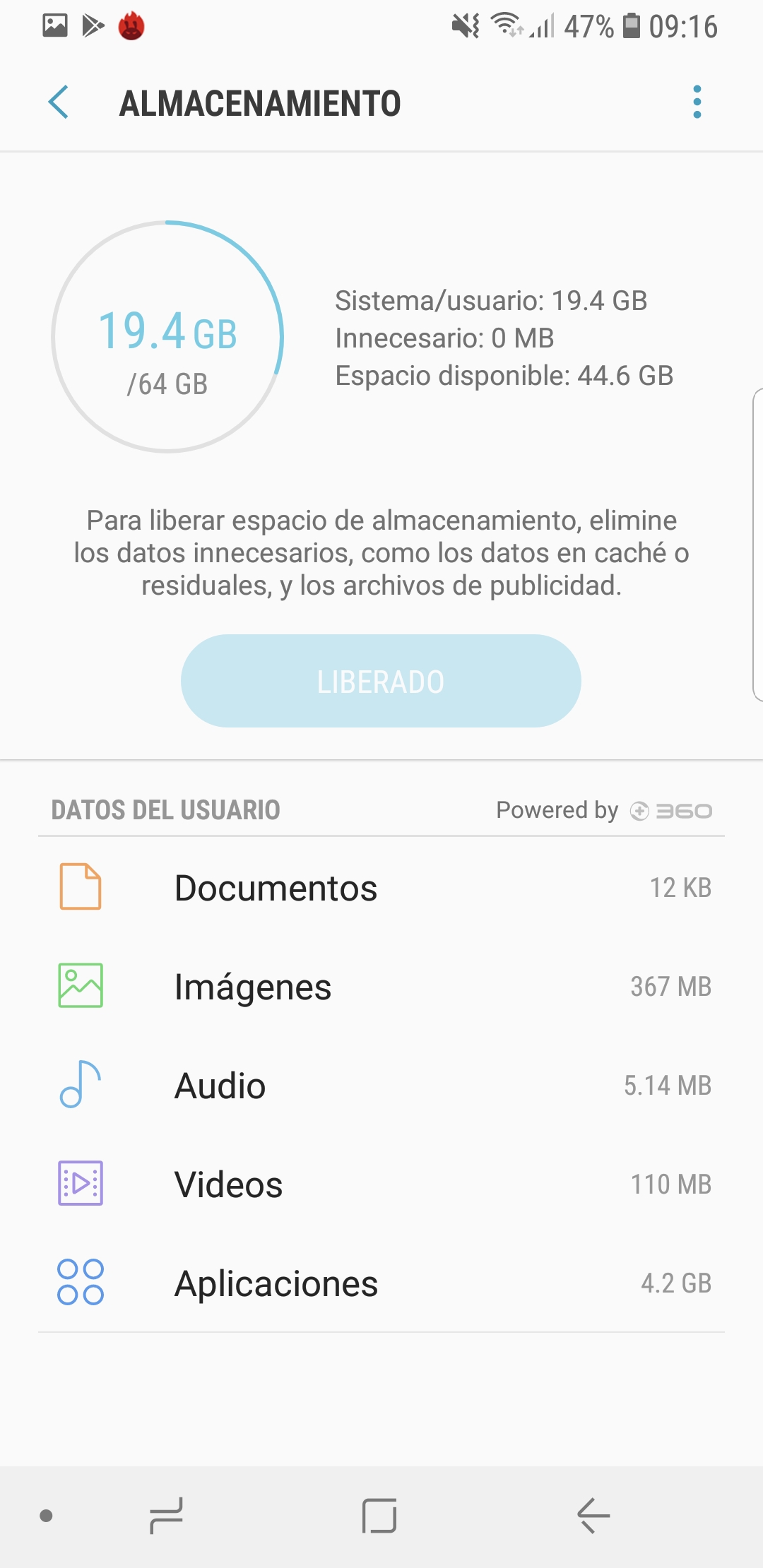View Videos storage usage
This screenshot has width=763, height=1568.
pos(381,1184)
